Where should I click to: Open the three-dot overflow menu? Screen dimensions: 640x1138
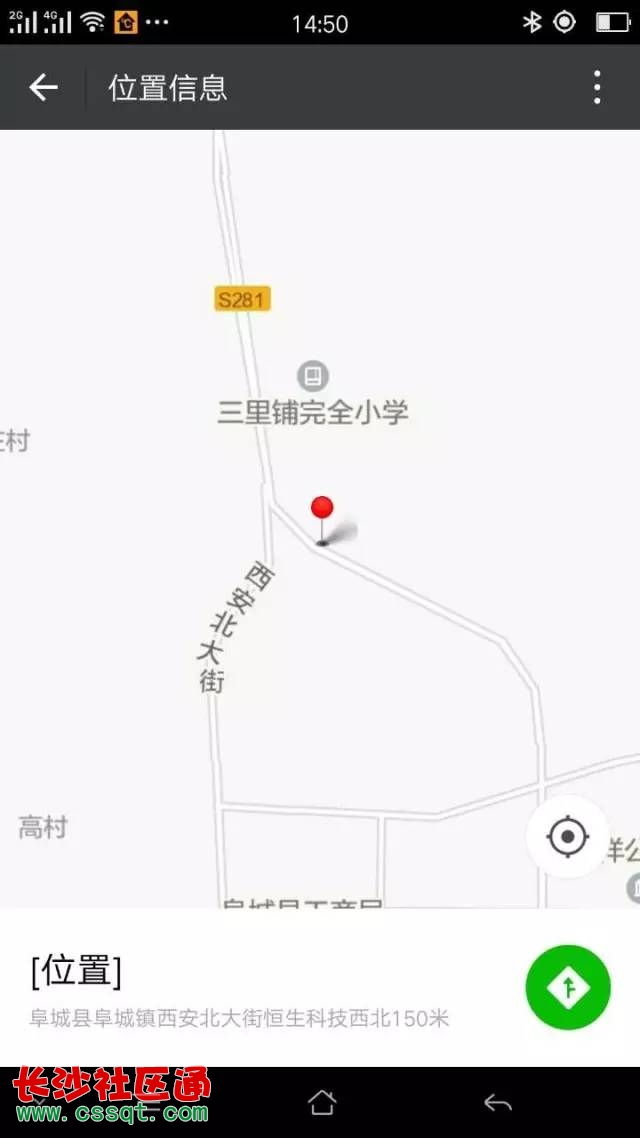597,88
